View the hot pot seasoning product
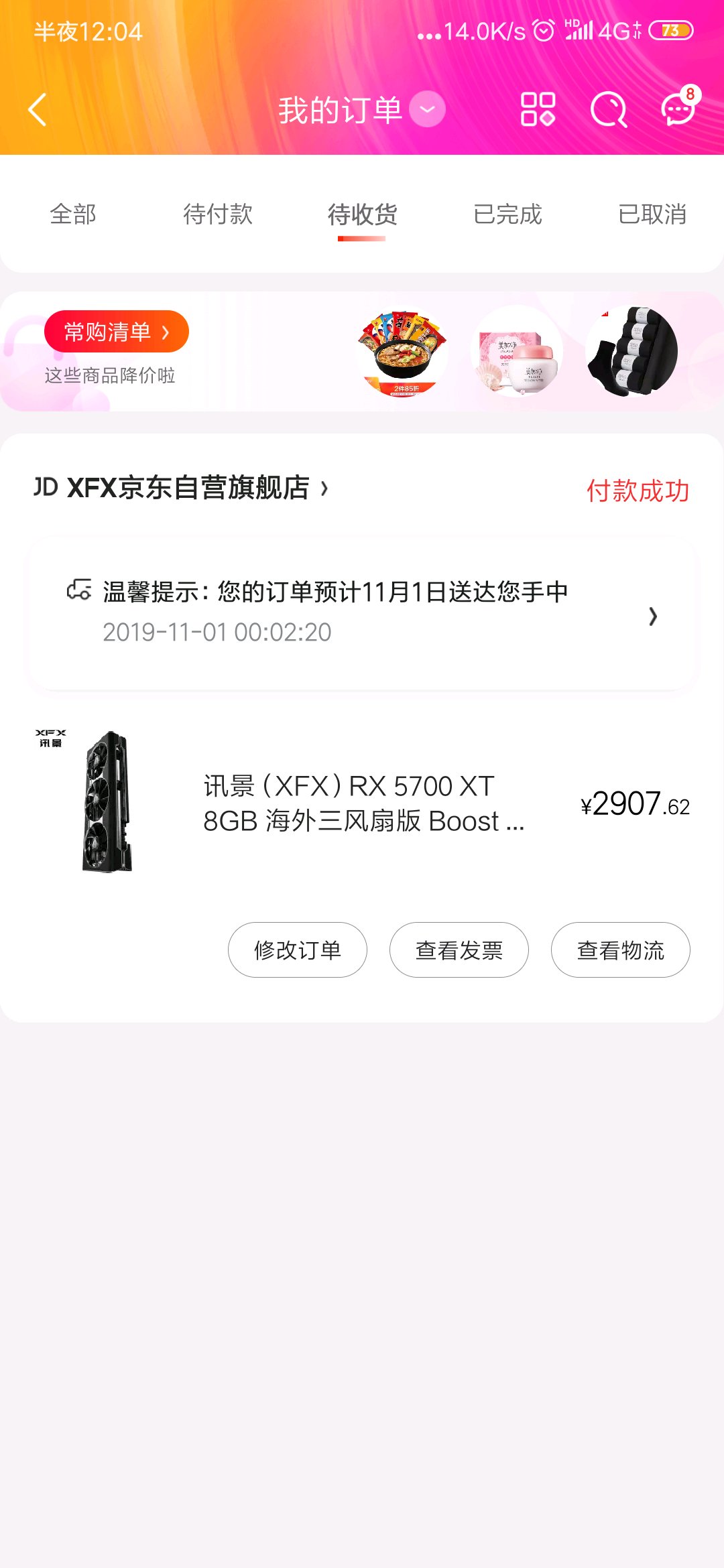The image size is (724, 1568). pos(402,352)
